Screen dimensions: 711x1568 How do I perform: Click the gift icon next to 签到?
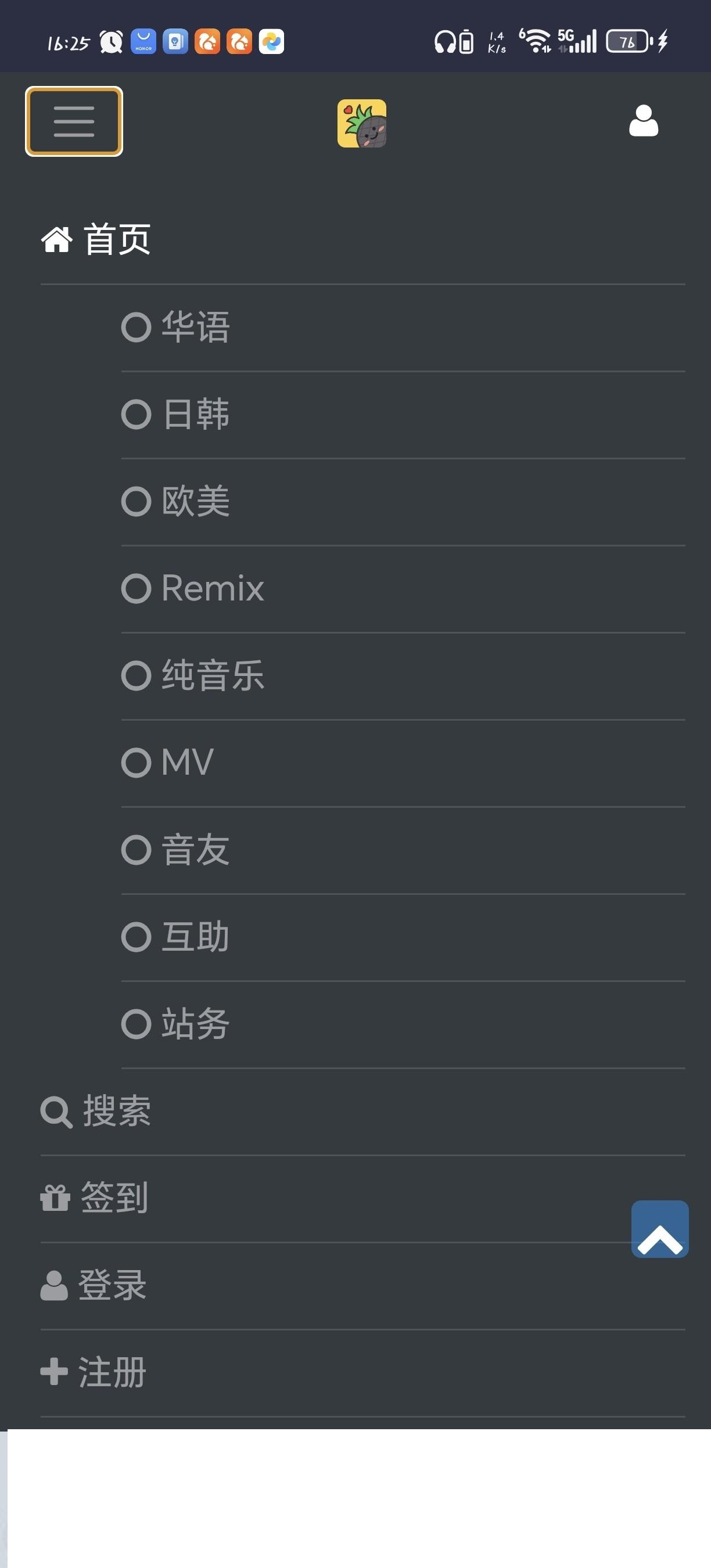[54, 1197]
